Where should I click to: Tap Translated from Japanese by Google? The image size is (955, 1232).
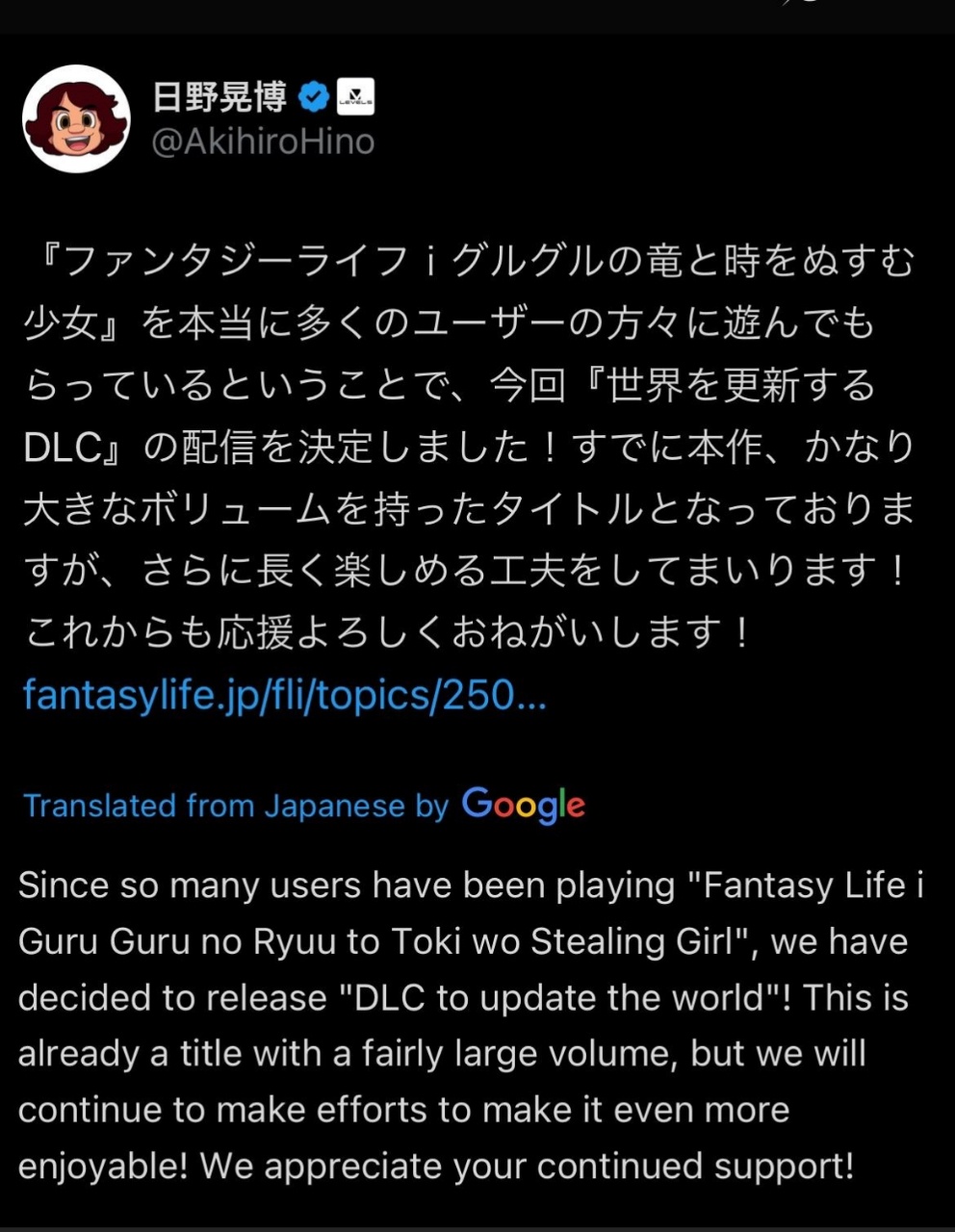pos(303,805)
